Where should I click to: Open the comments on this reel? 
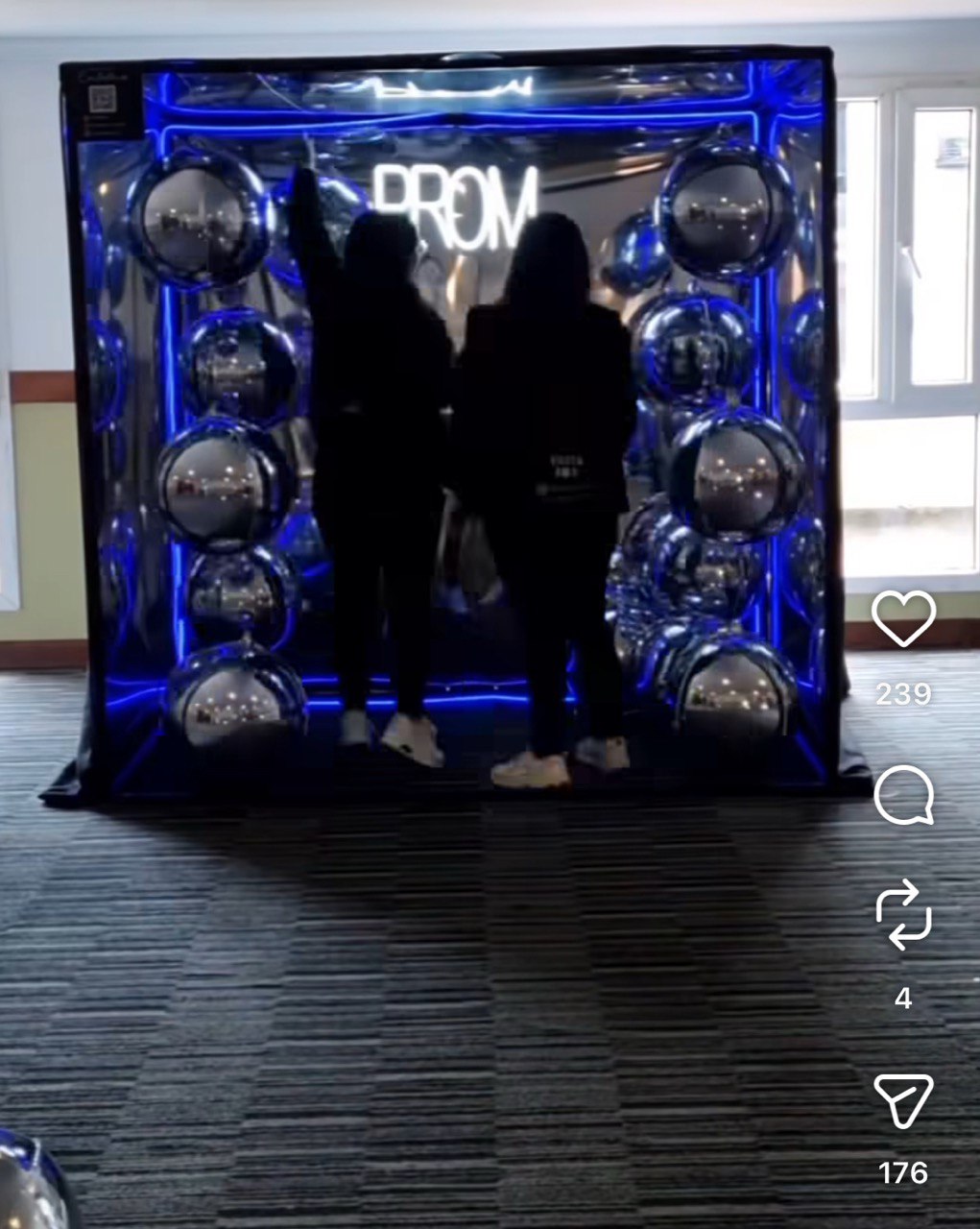click(903, 795)
